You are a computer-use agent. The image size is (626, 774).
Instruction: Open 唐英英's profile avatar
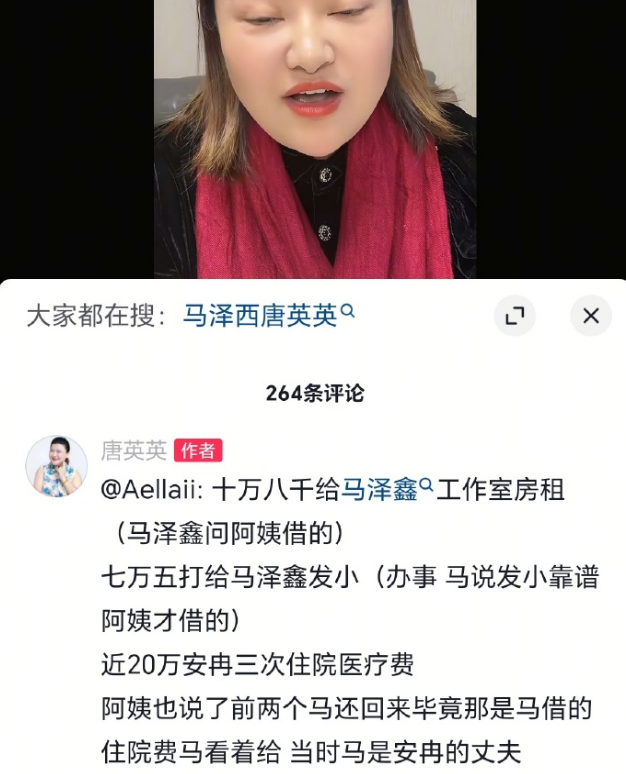pyautogui.click(x=56, y=466)
